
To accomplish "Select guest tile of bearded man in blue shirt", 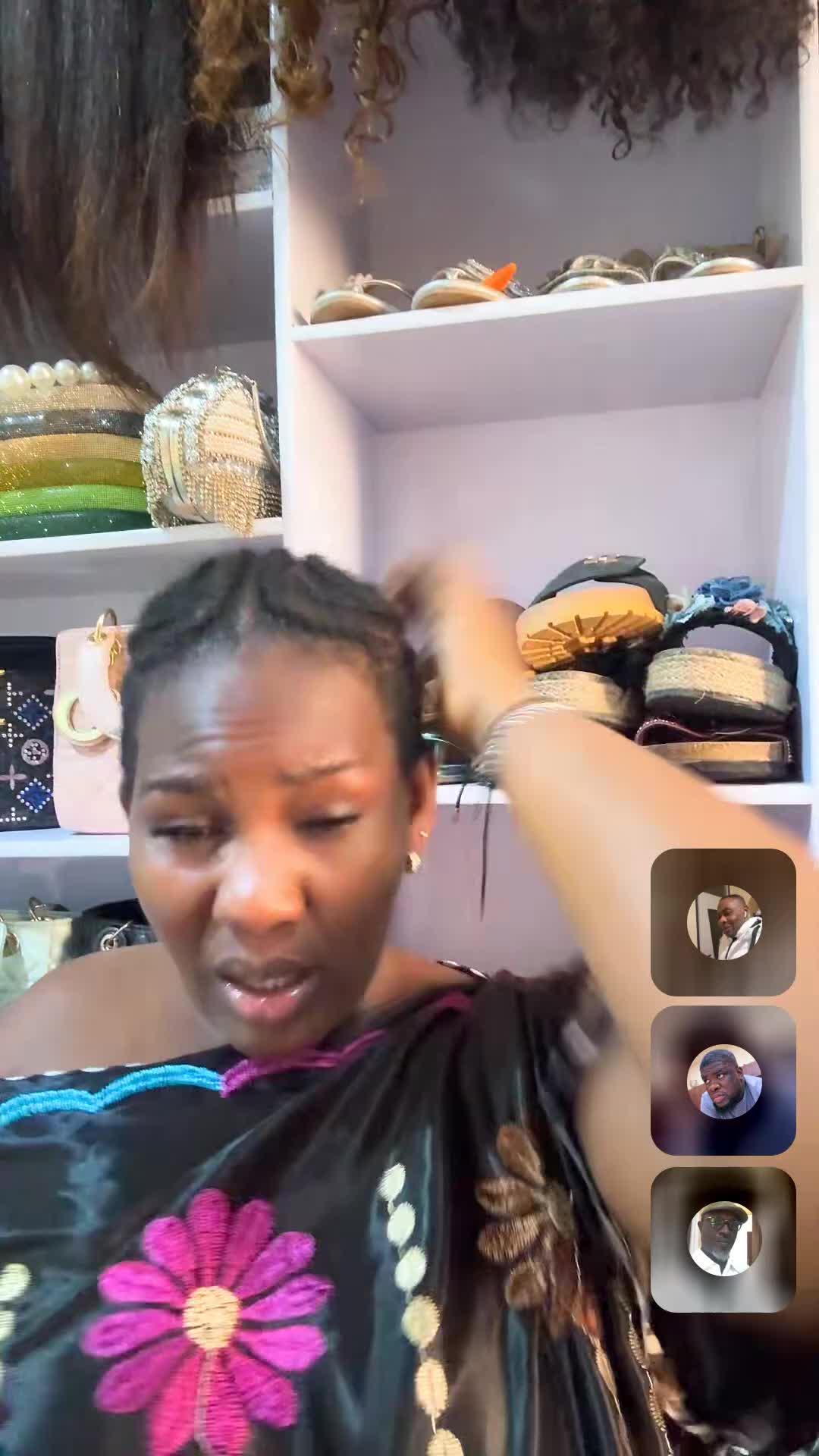I will [x=723, y=1081].
